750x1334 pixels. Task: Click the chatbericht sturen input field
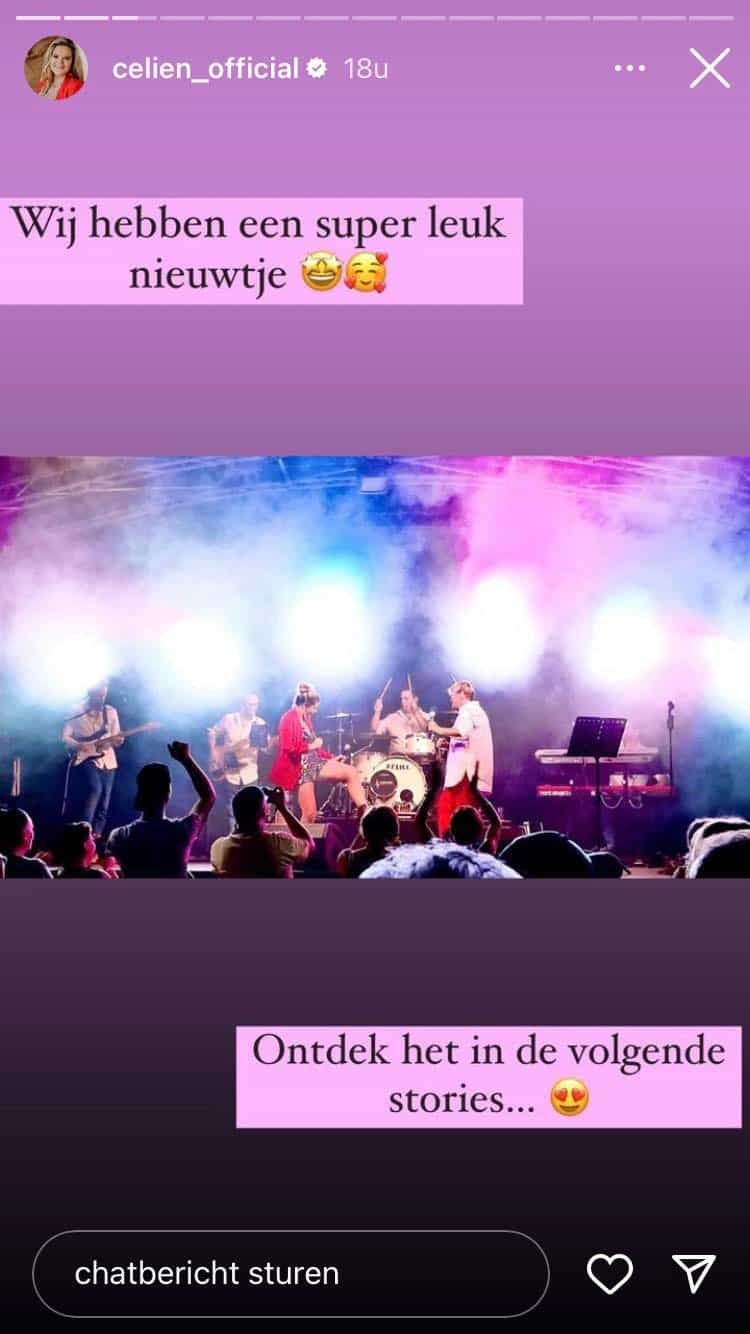click(295, 1273)
